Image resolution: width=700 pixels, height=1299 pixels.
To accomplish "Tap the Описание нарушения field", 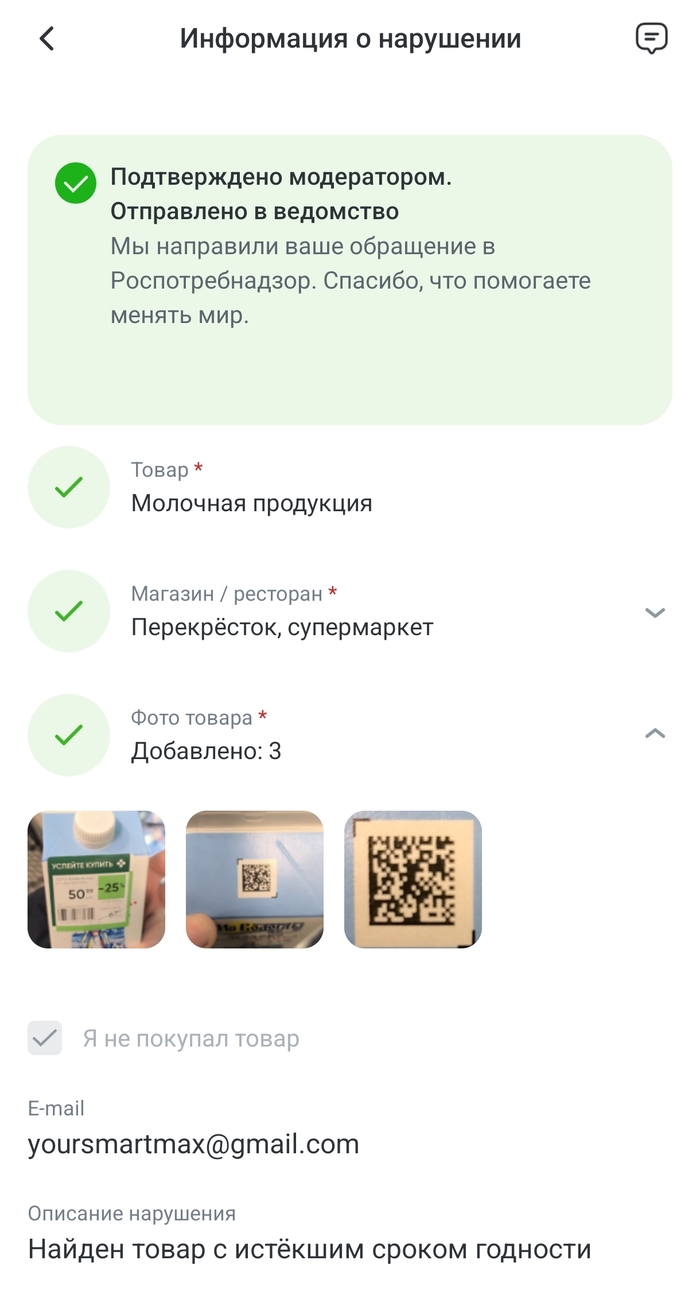I will click(309, 1249).
